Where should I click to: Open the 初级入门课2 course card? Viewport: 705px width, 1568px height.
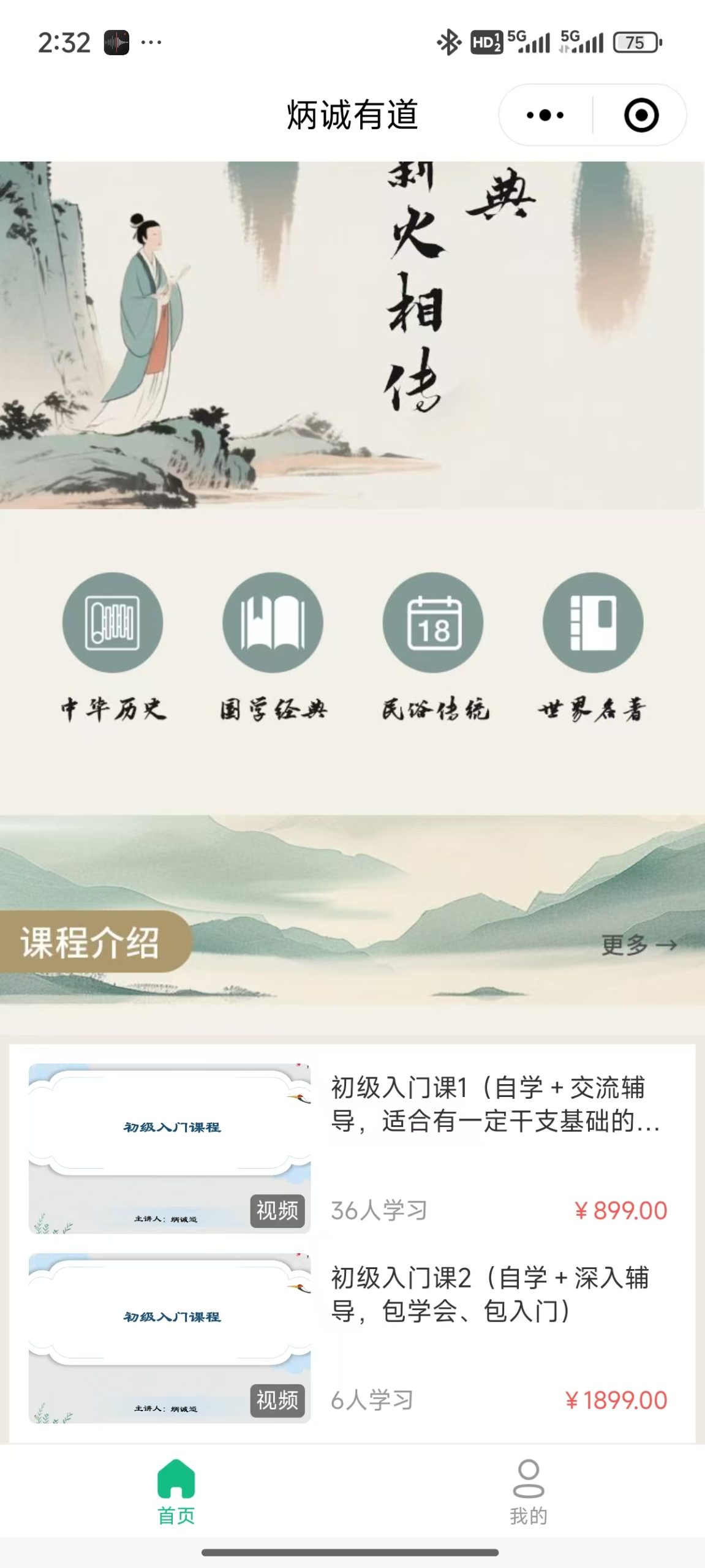(352, 1338)
